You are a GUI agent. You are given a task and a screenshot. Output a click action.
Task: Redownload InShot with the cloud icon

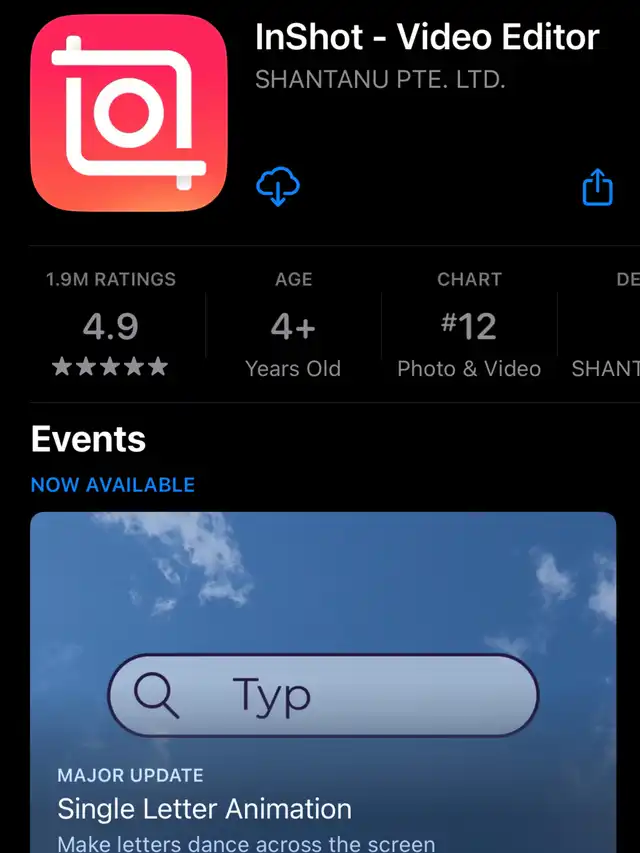[278, 186]
